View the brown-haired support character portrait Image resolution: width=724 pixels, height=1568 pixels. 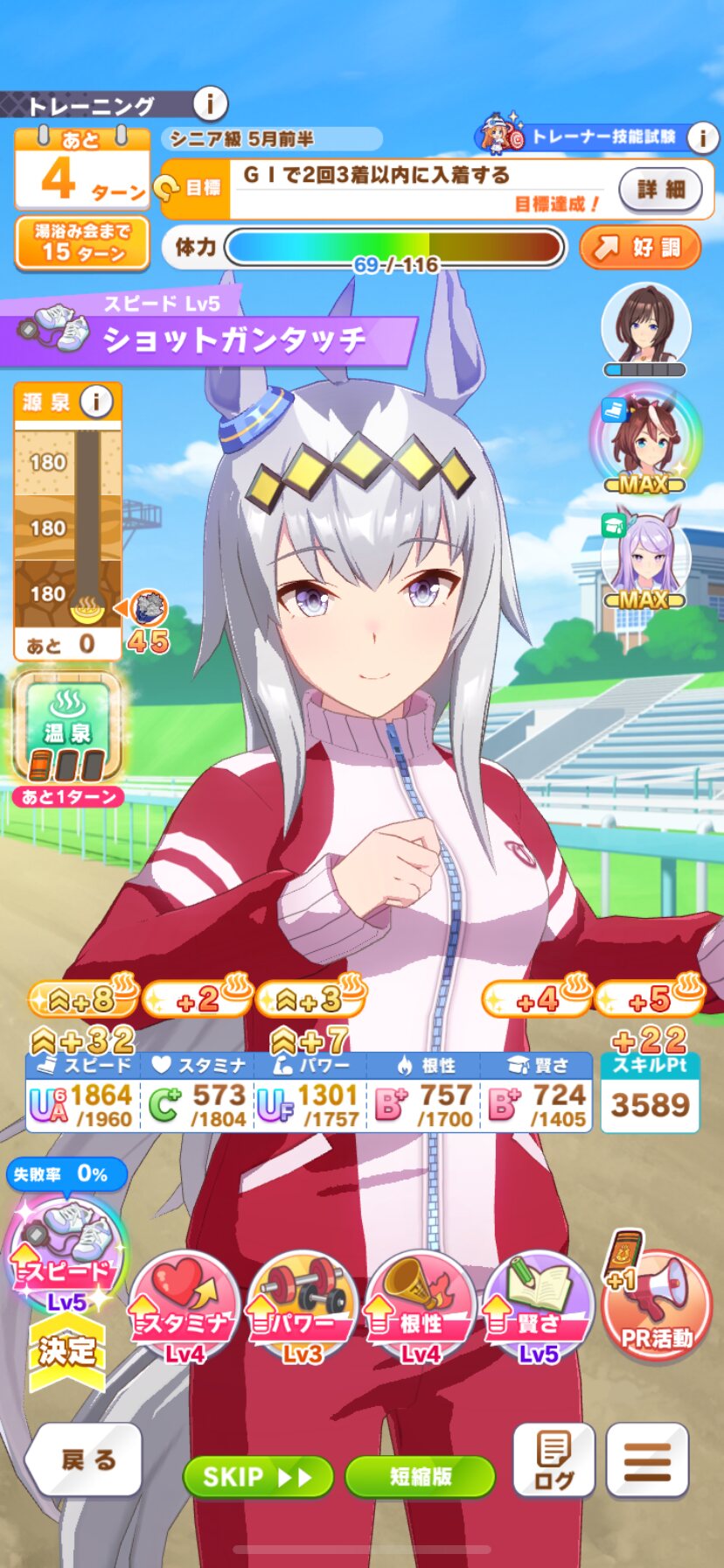[x=645, y=326]
